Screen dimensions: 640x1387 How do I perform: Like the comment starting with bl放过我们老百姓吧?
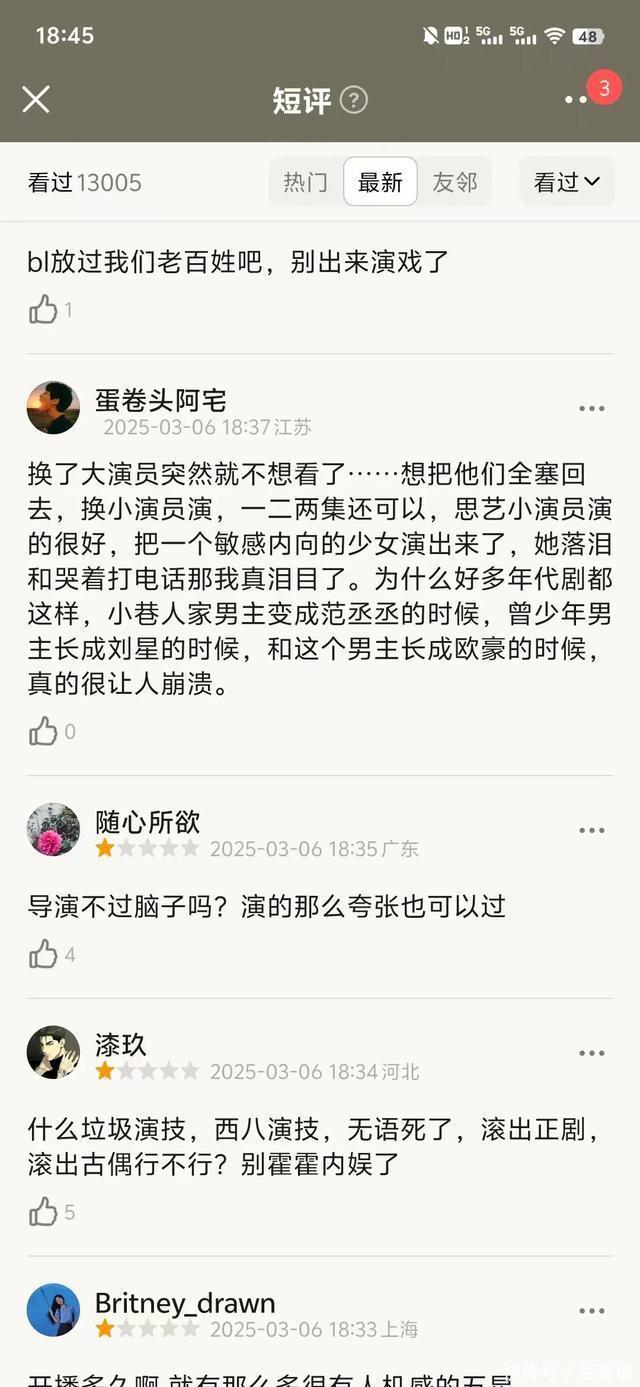43,310
